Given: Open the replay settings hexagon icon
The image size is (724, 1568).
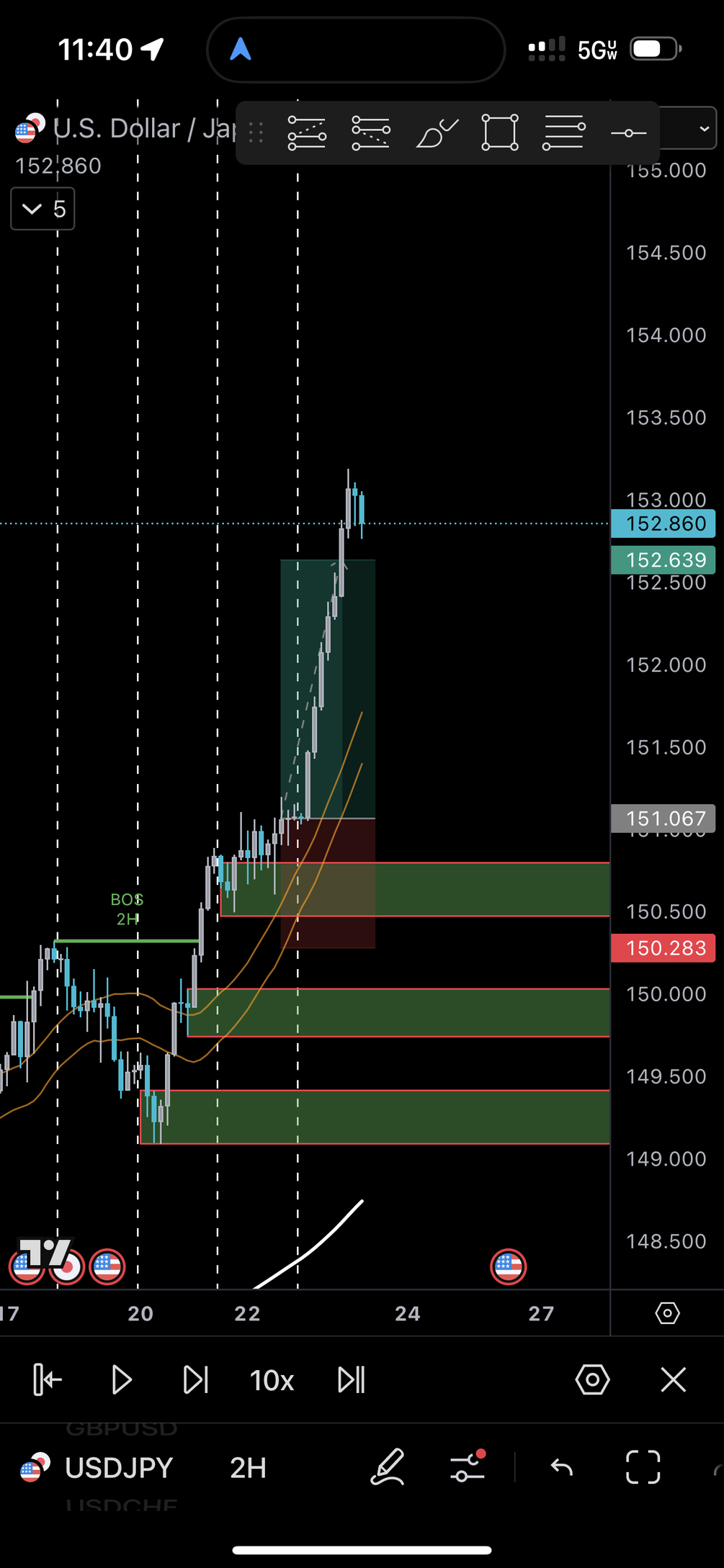Looking at the screenshot, I should [592, 1380].
